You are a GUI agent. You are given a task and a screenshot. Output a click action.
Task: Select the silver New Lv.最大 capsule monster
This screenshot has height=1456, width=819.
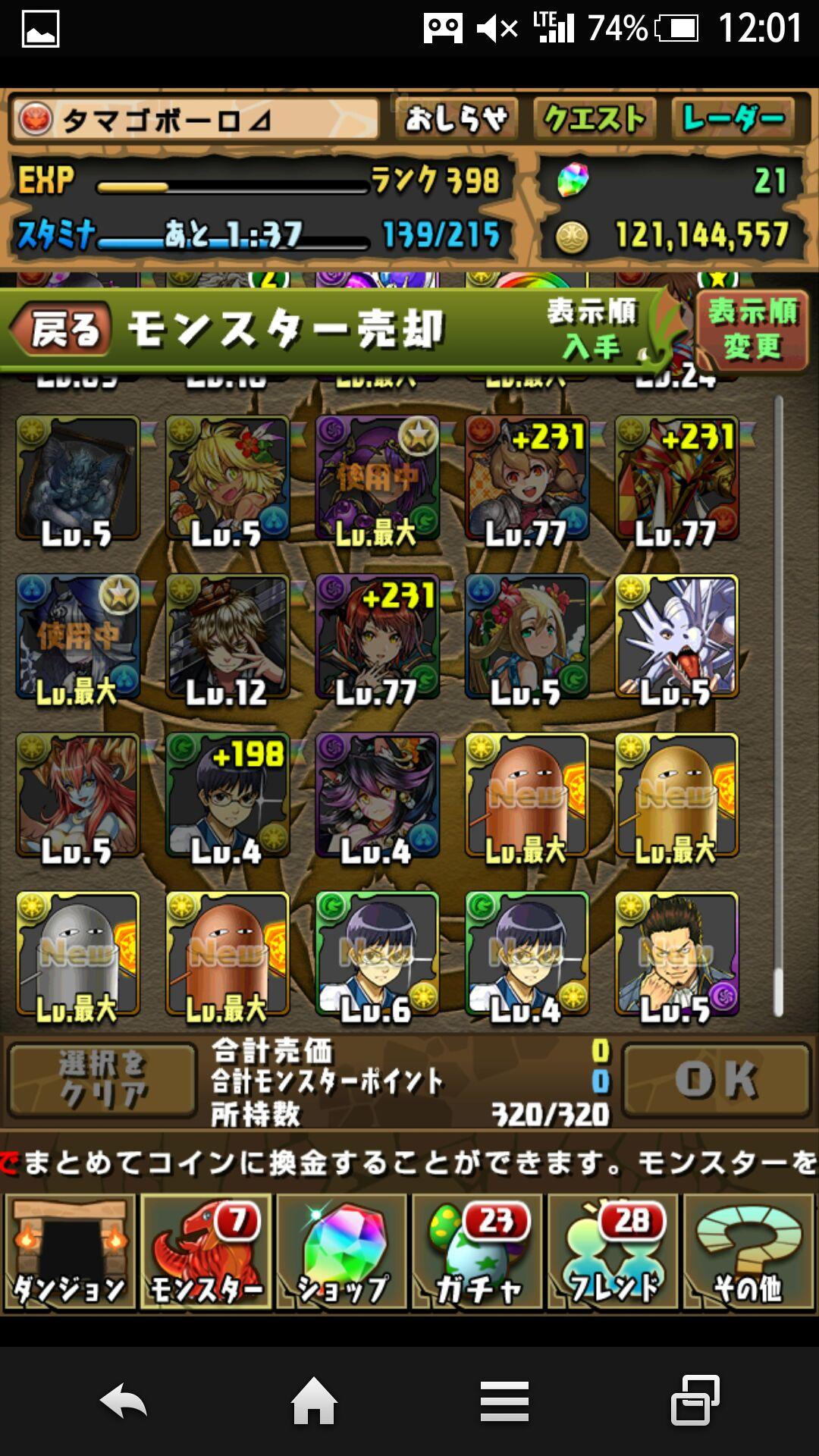pyautogui.click(x=77, y=954)
